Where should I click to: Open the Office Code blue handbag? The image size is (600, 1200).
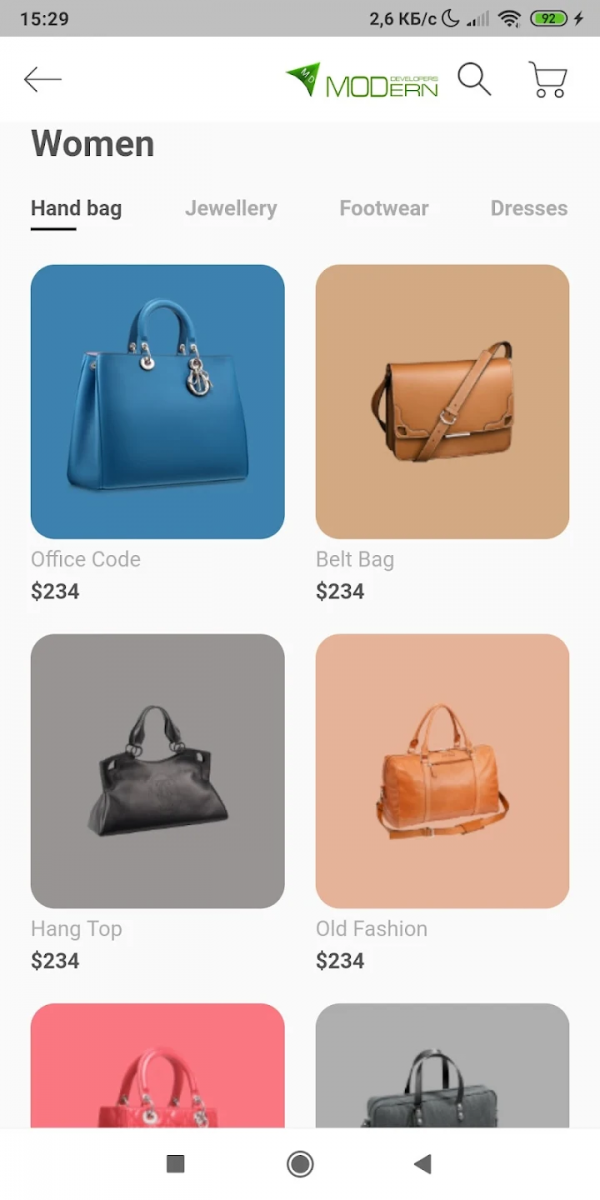click(x=158, y=402)
